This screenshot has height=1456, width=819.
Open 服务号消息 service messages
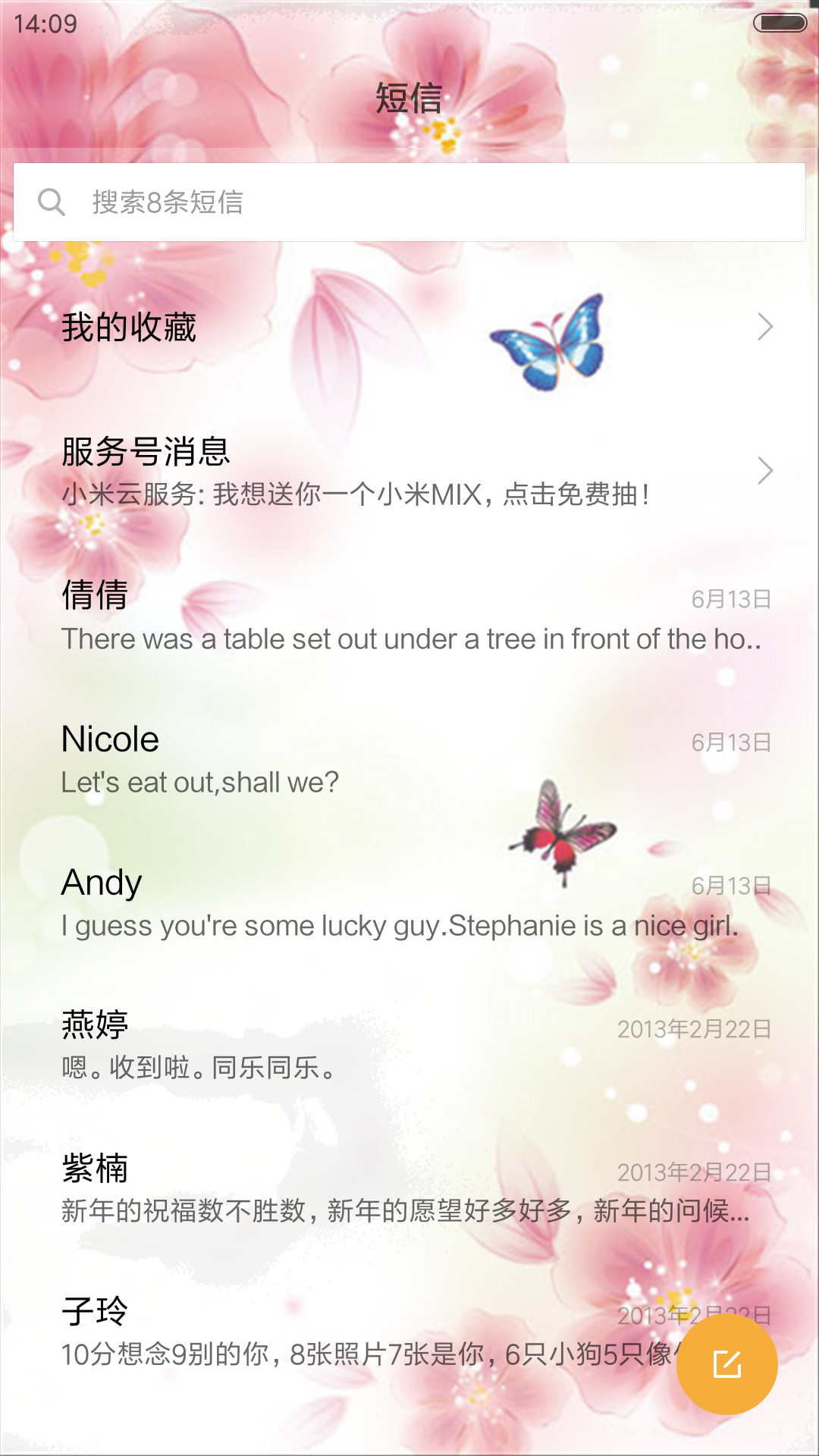tap(409, 471)
